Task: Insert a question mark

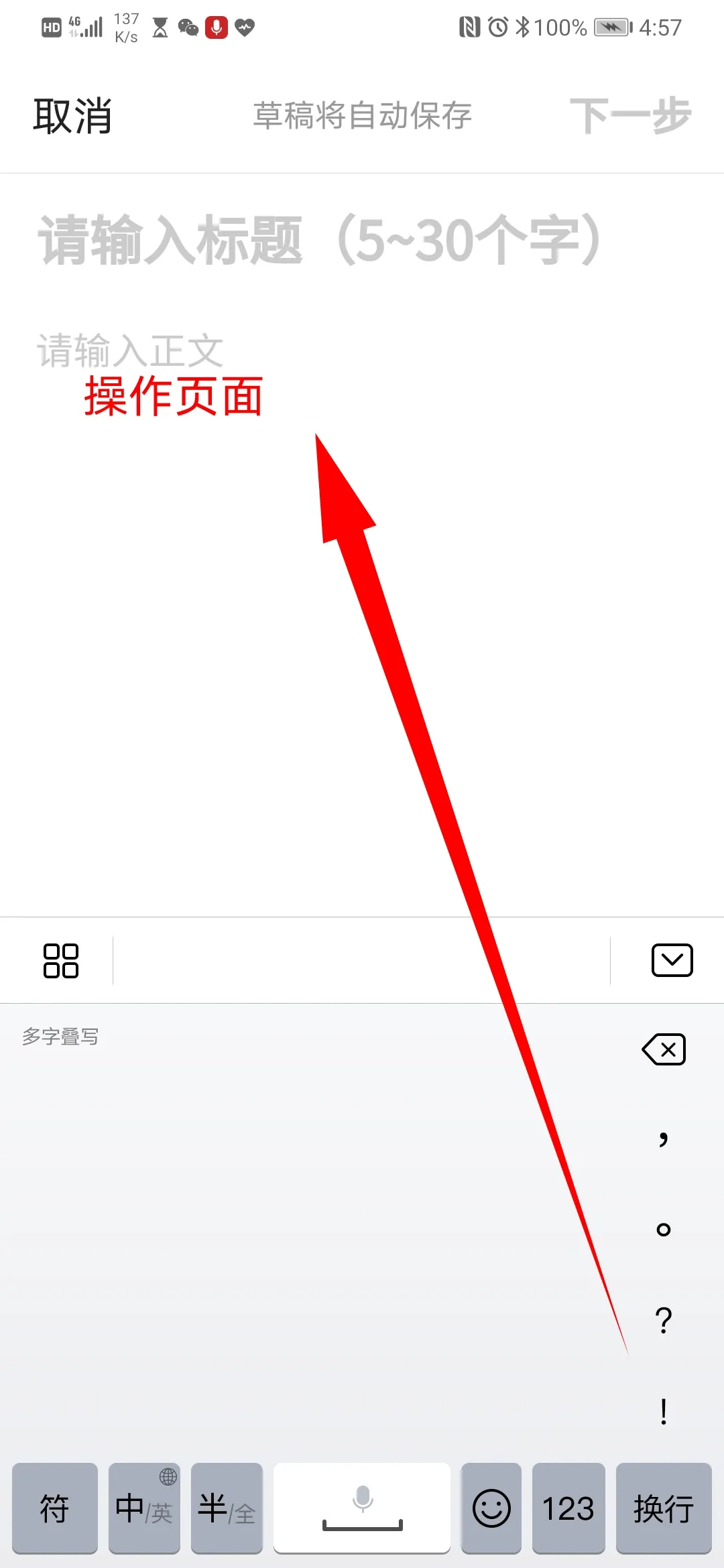Action: pos(664,1320)
